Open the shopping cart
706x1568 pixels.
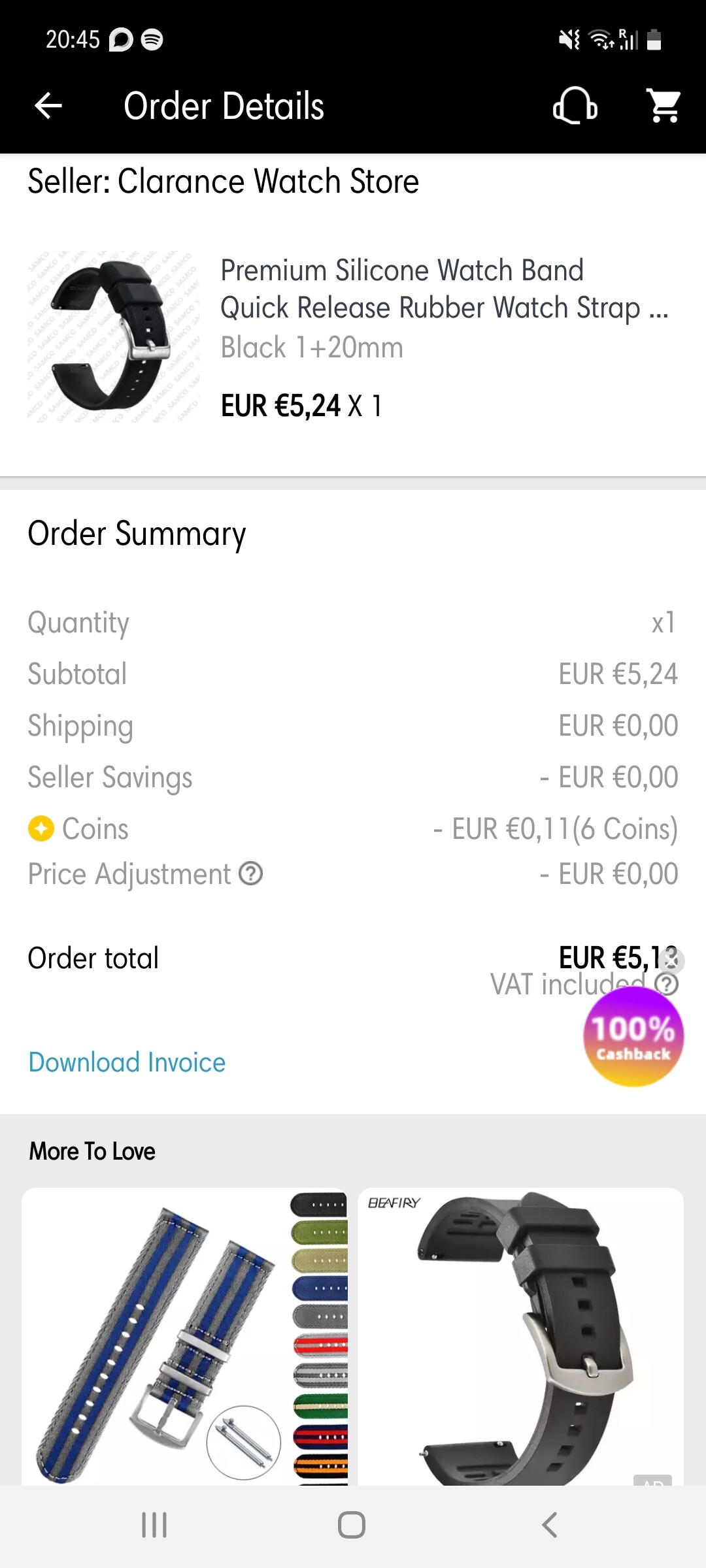click(664, 105)
